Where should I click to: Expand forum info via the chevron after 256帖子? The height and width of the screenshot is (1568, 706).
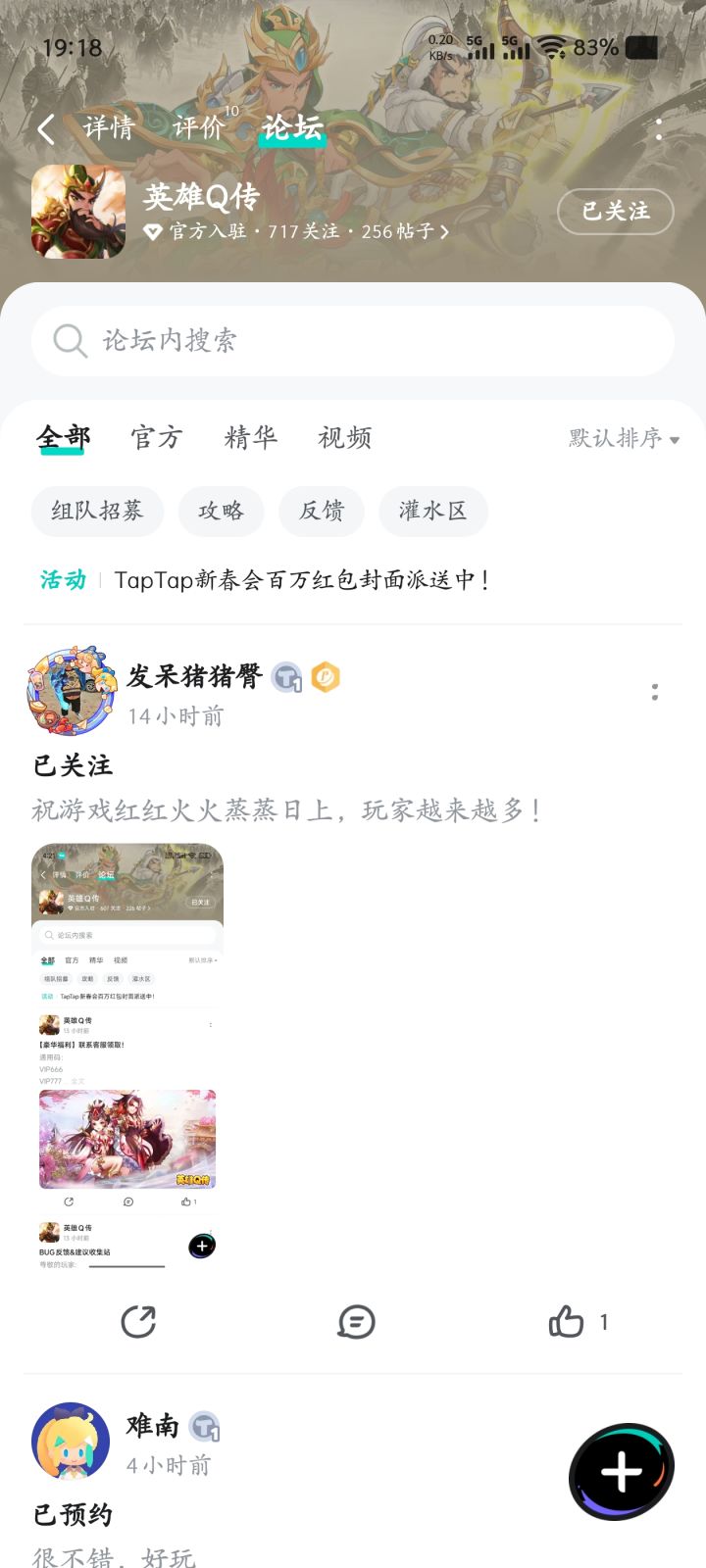[x=445, y=231]
